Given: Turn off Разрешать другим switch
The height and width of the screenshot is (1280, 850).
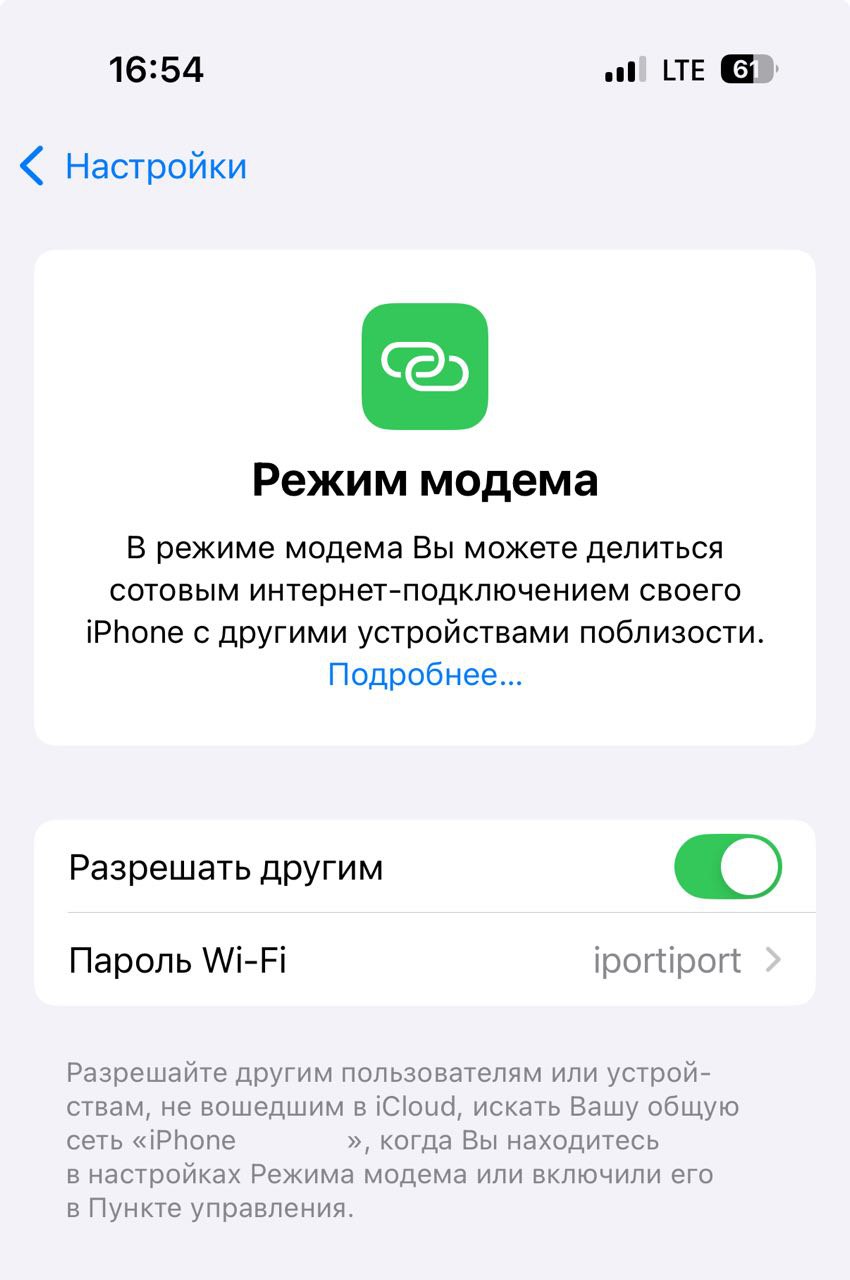Looking at the screenshot, I should [727, 867].
